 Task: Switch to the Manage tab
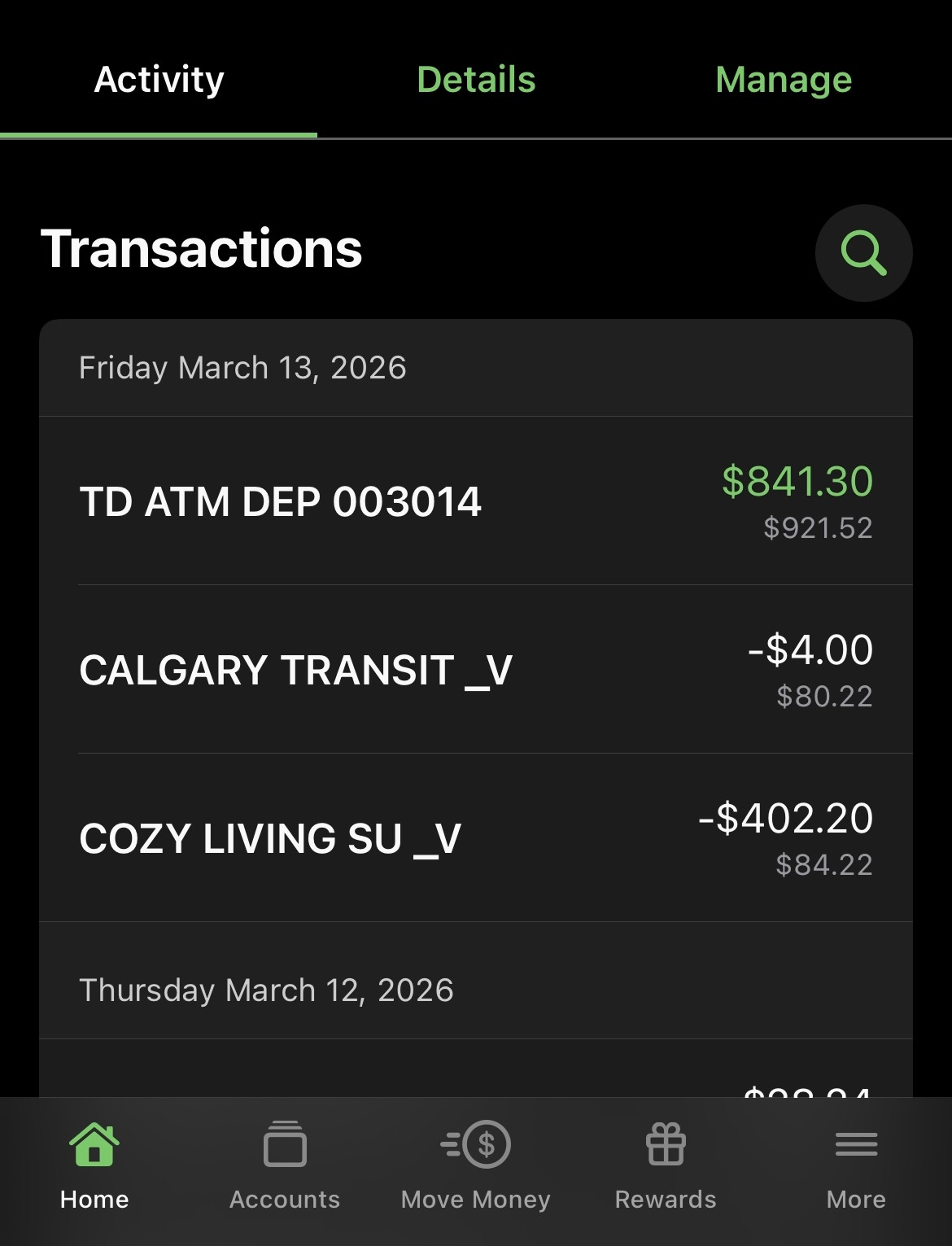[x=784, y=80]
